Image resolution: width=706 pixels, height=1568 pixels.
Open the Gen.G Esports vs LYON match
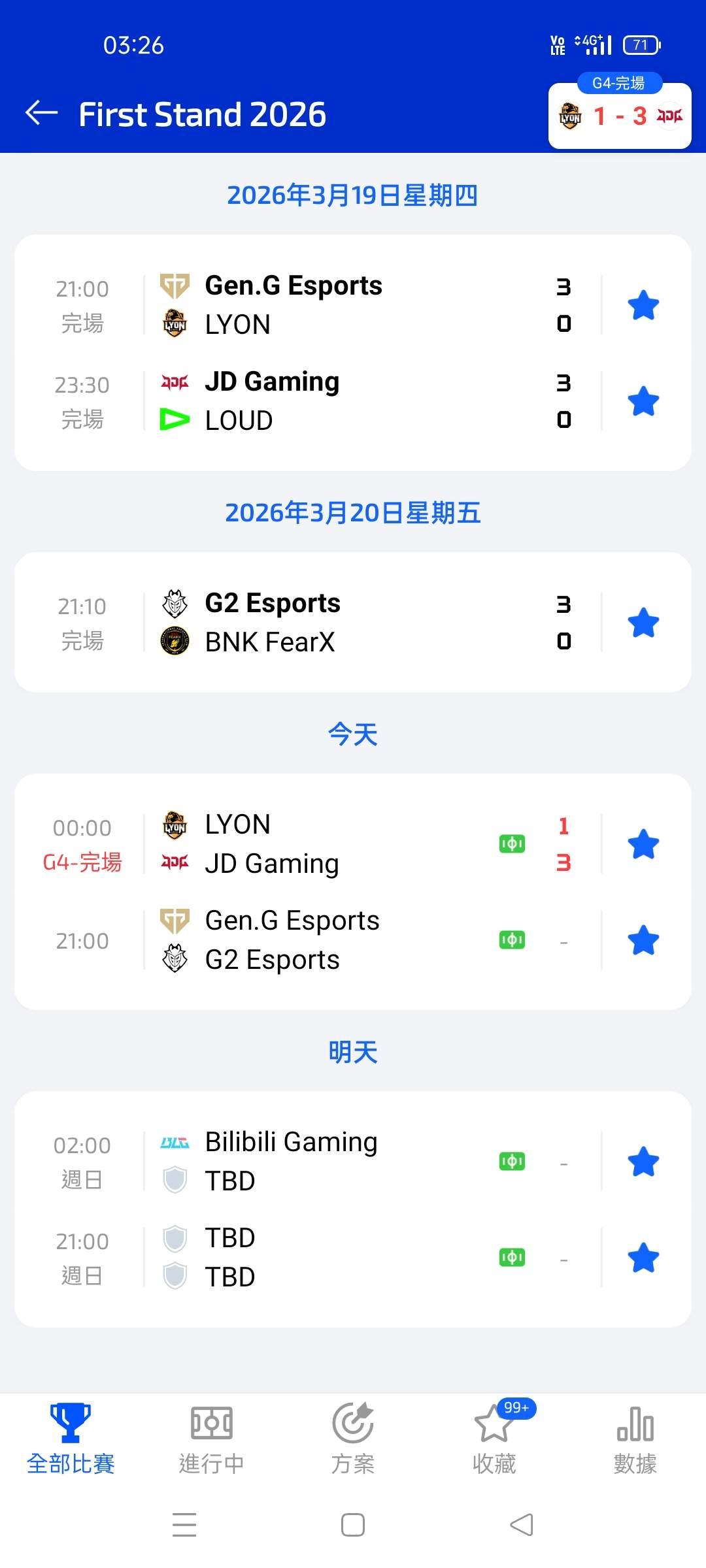[327, 305]
